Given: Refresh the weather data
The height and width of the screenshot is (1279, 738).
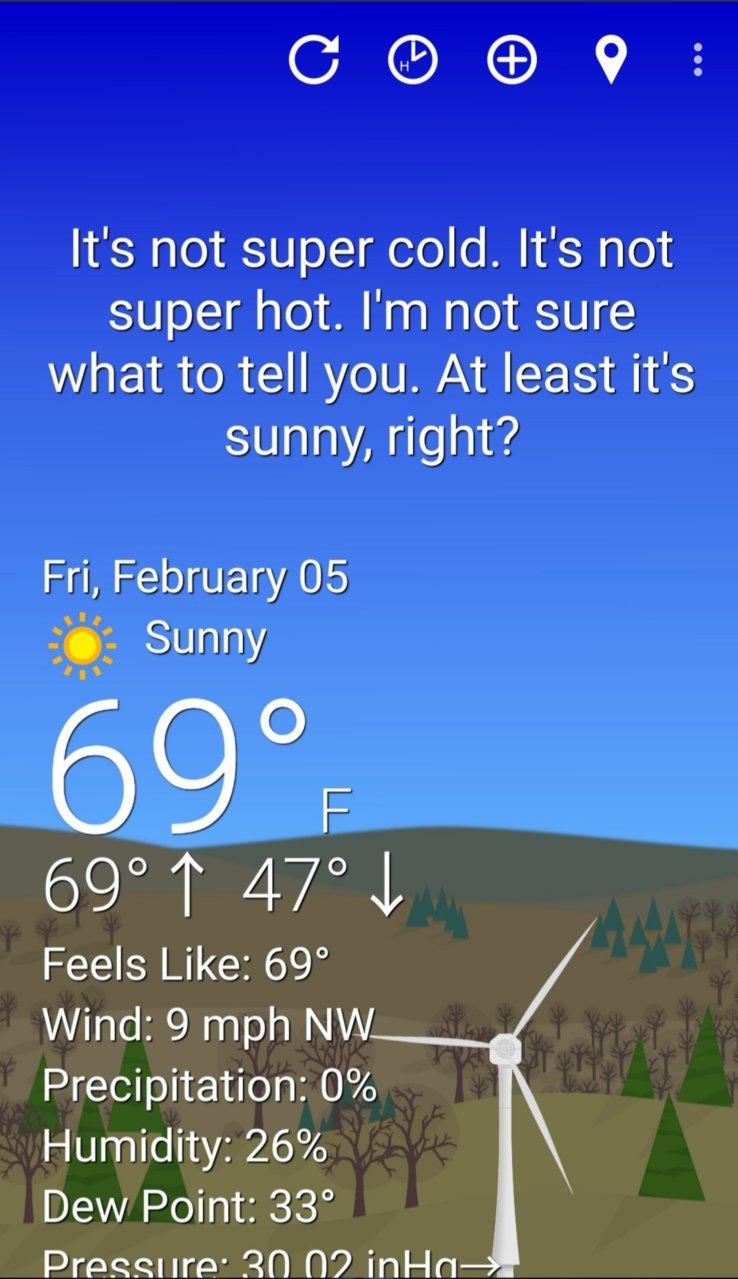Looking at the screenshot, I should 313,60.
